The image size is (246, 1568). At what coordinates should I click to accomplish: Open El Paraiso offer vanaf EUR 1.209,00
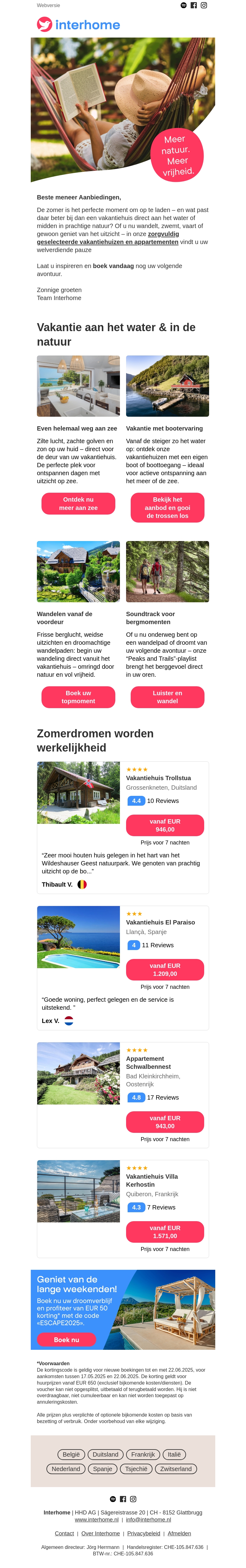coord(165,970)
